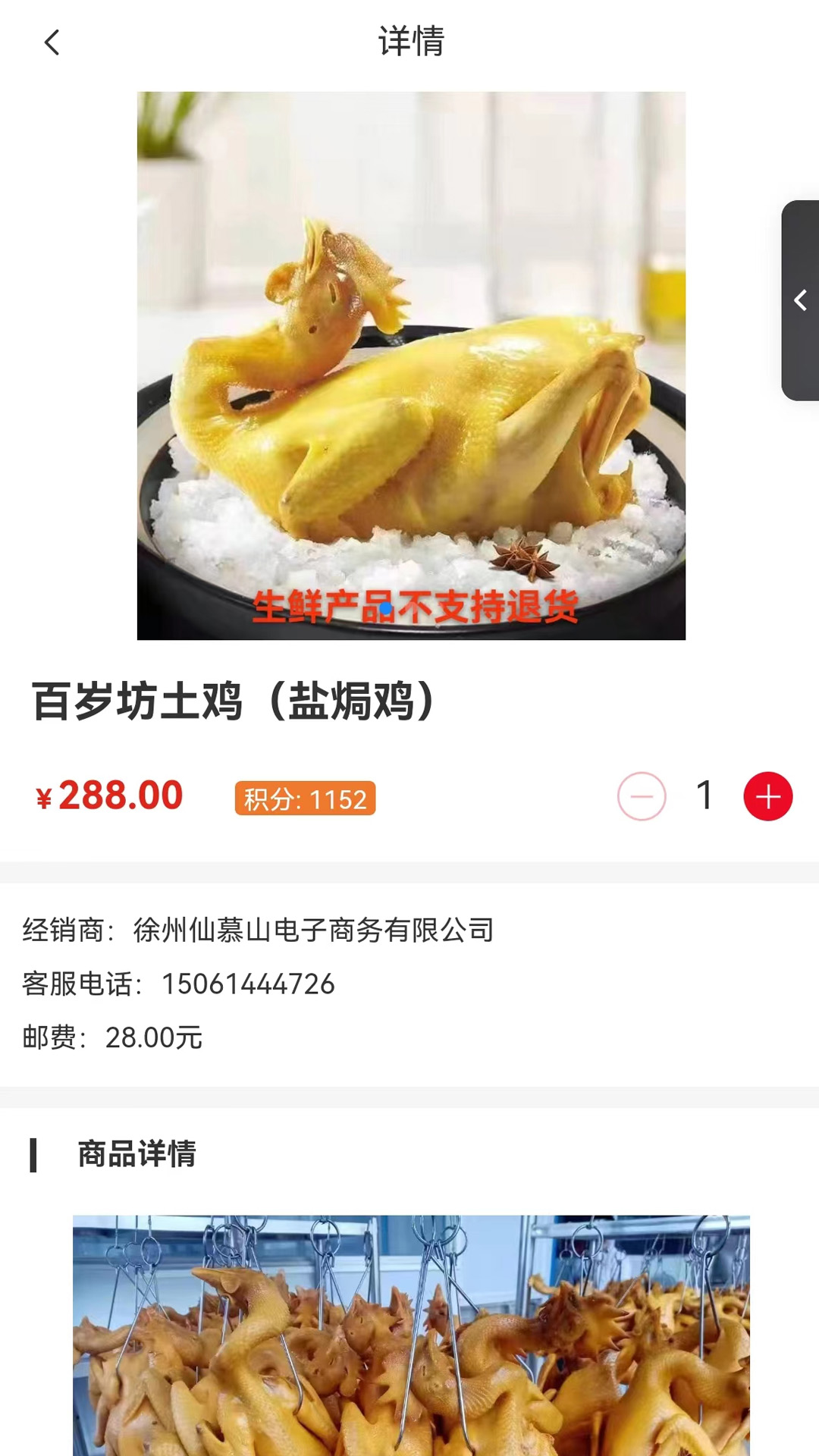Select the left chevron at top
Screen dimensions: 819x1456
[51, 42]
